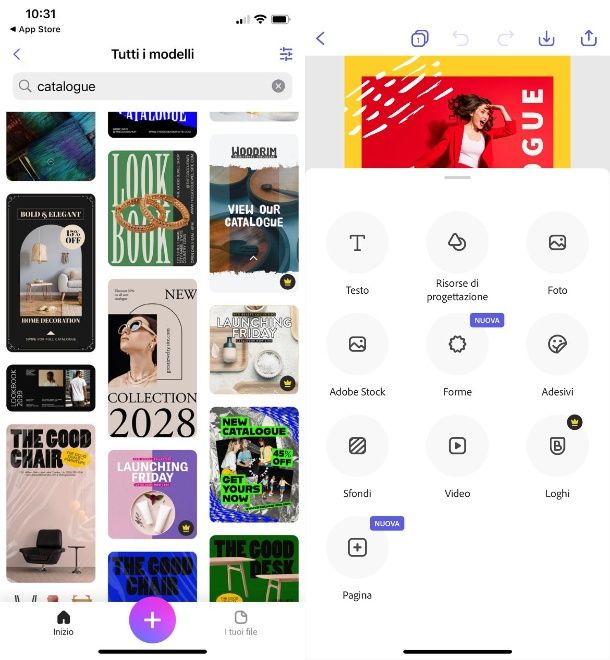
Task: Open the Woodrim View Our Catalogue template
Action: (x=254, y=212)
